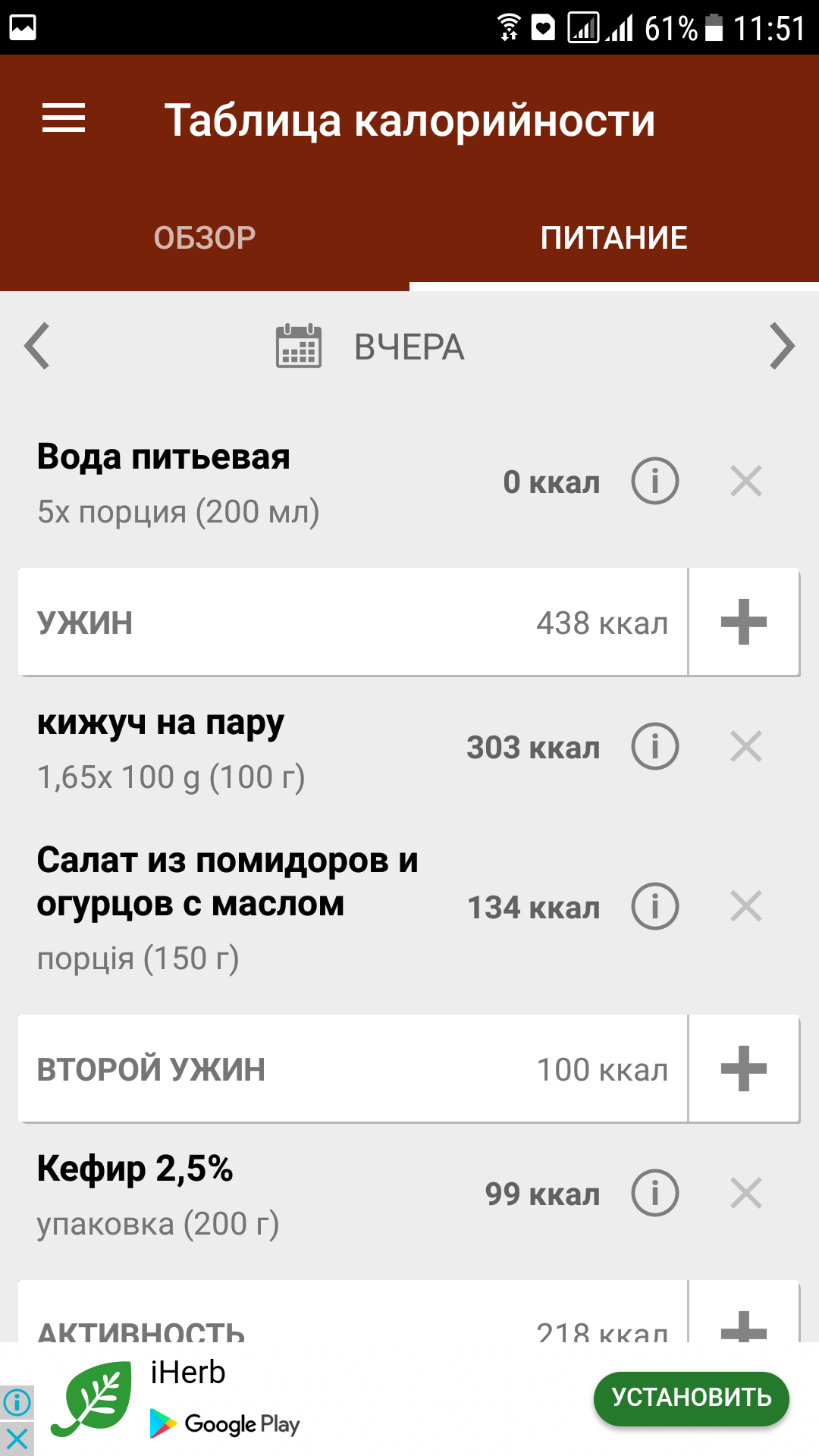Screen dimensions: 819x1456
Task: Open the hamburger drawer menu
Action: 64,118
